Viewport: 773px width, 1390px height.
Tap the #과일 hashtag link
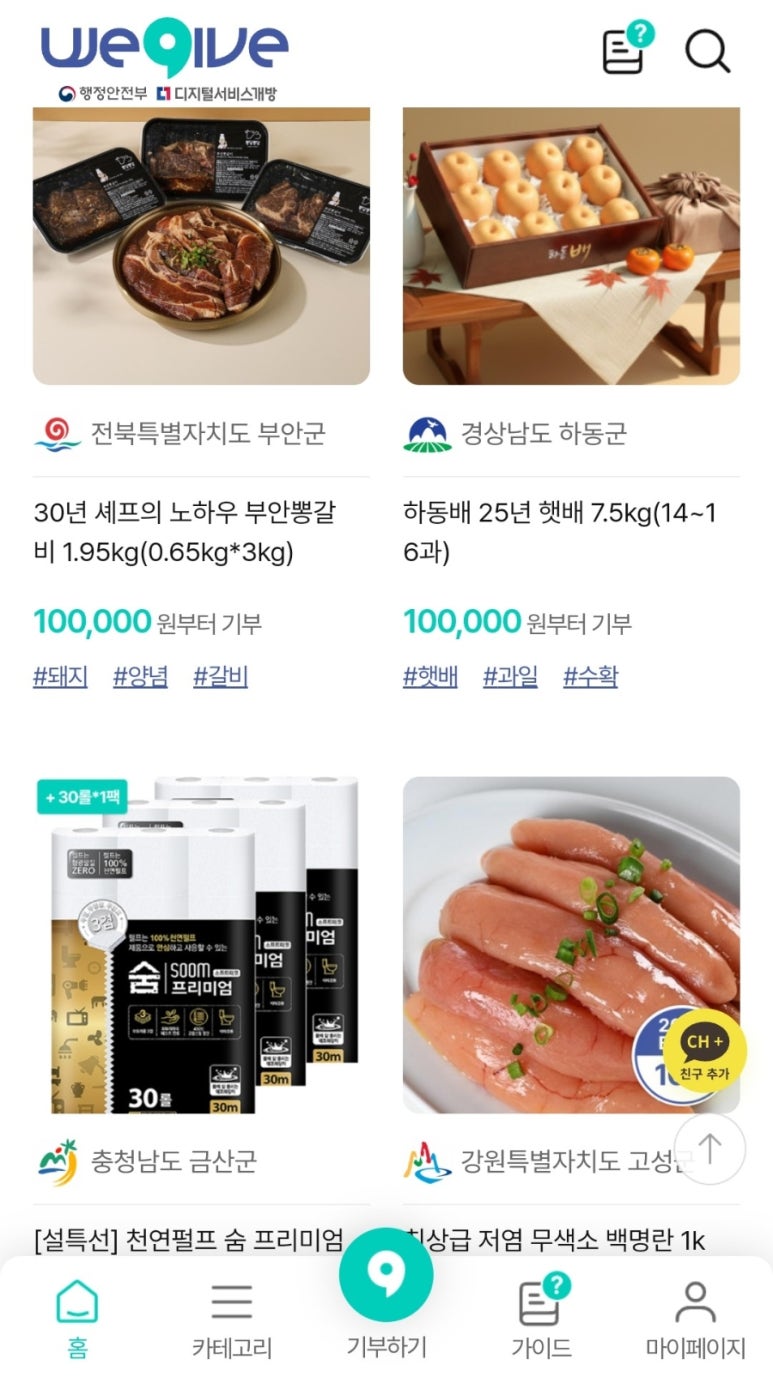(x=510, y=677)
